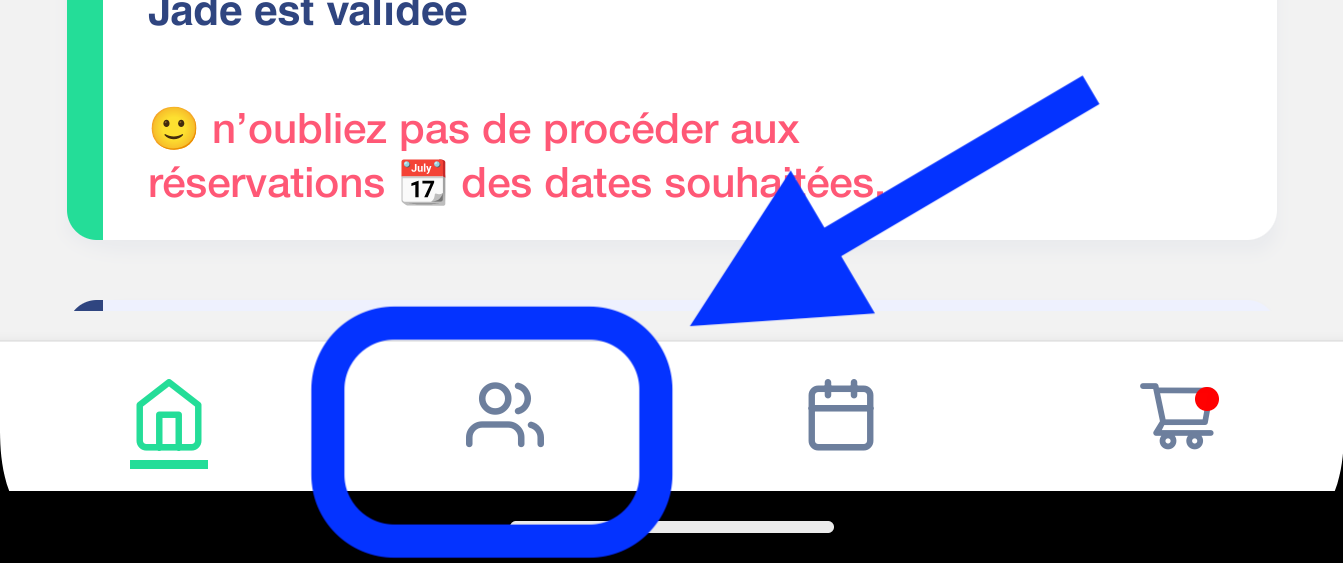The height and width of the screenshot is (563, 1343).
Task: Switch to the Home tab
Action: click(x=168, y=416)
